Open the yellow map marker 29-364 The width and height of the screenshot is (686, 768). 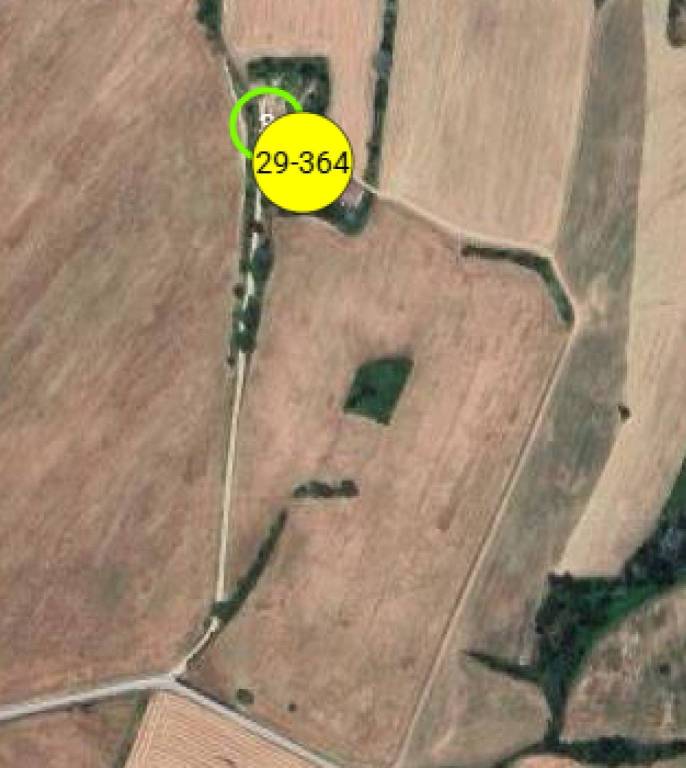pos(302,163)
